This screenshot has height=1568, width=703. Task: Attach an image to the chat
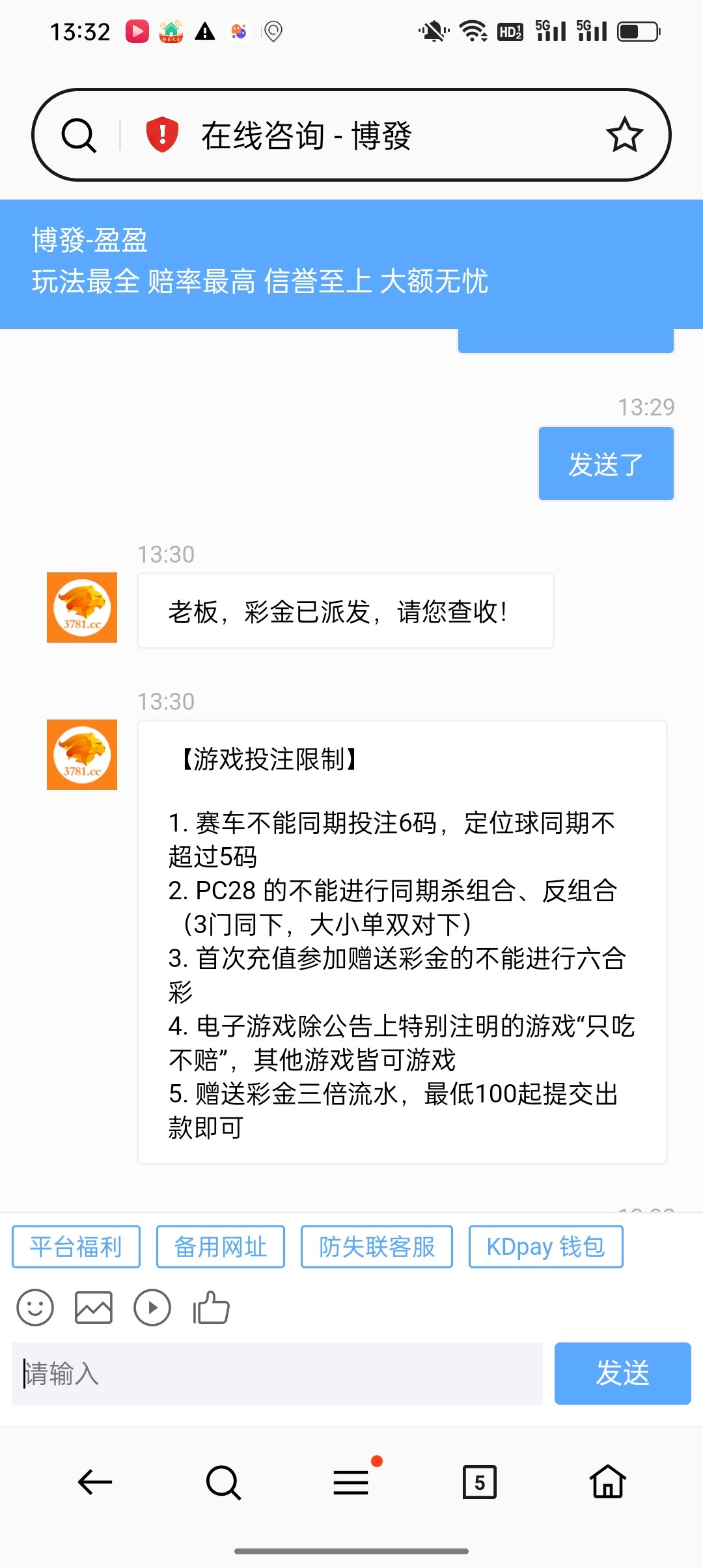pos(94,1308)
